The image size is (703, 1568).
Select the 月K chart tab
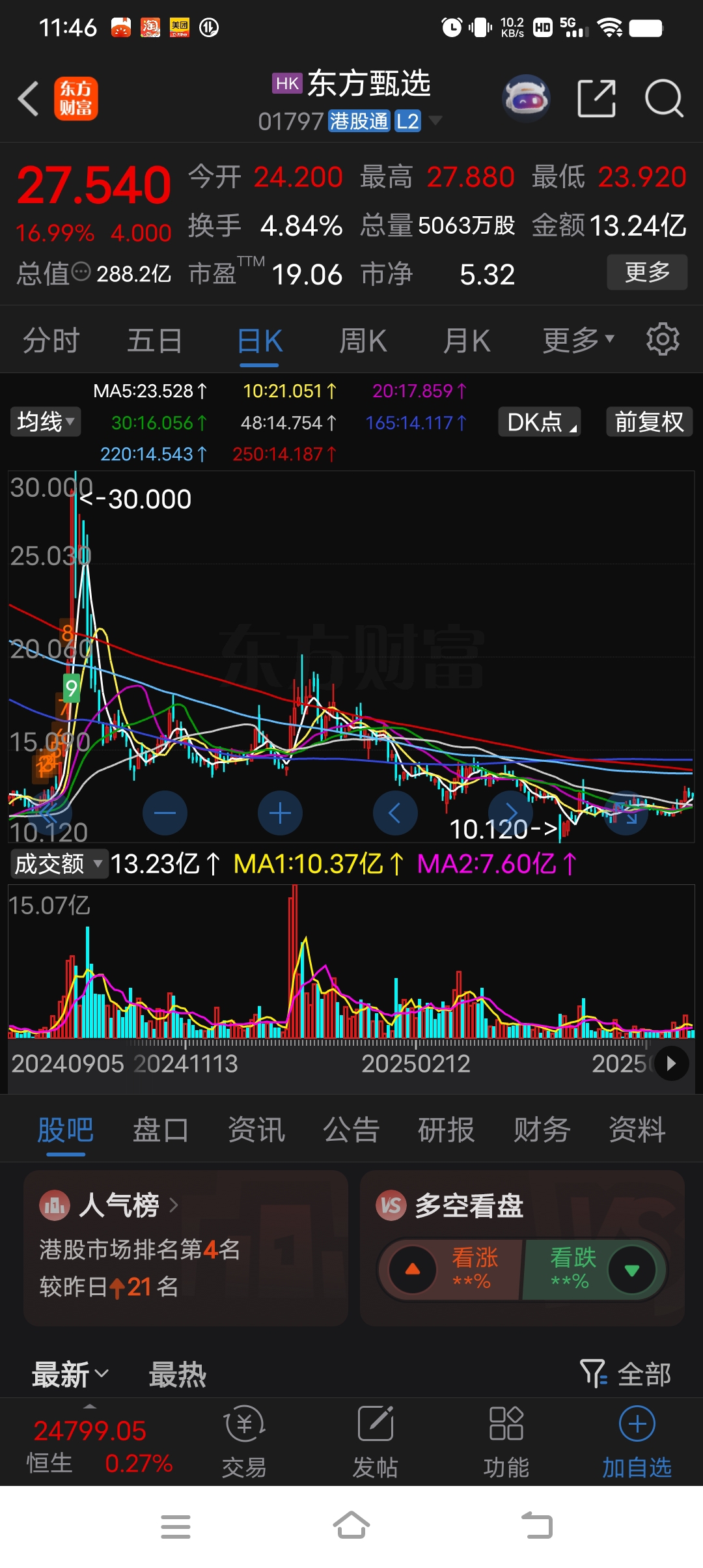coord(466,341)
